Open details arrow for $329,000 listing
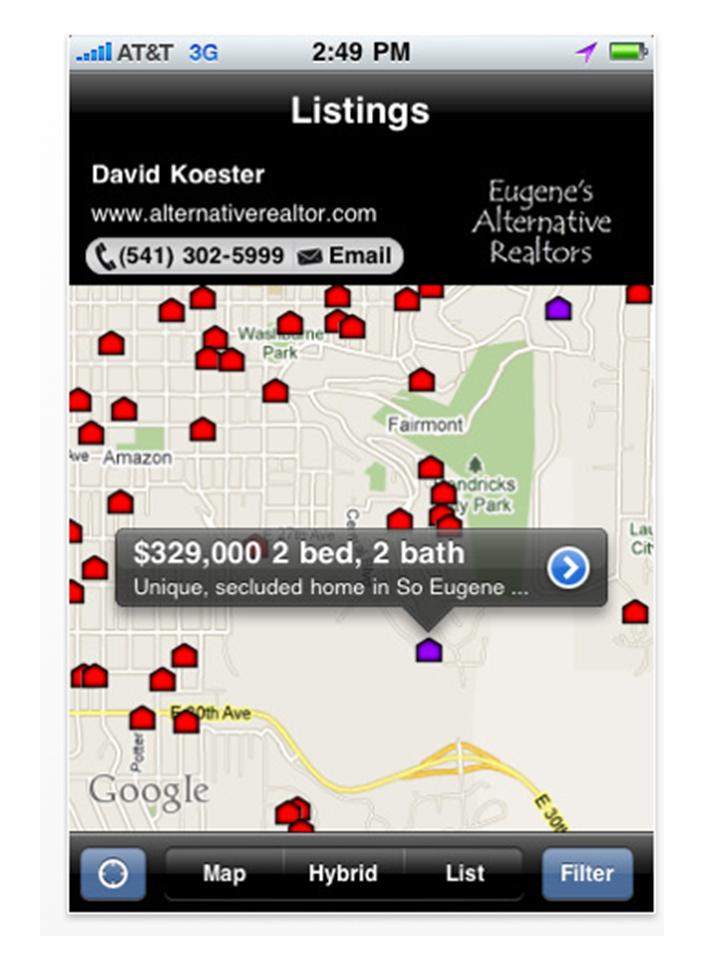This screenshot has width=720, height=960. [x=568, y=568]
